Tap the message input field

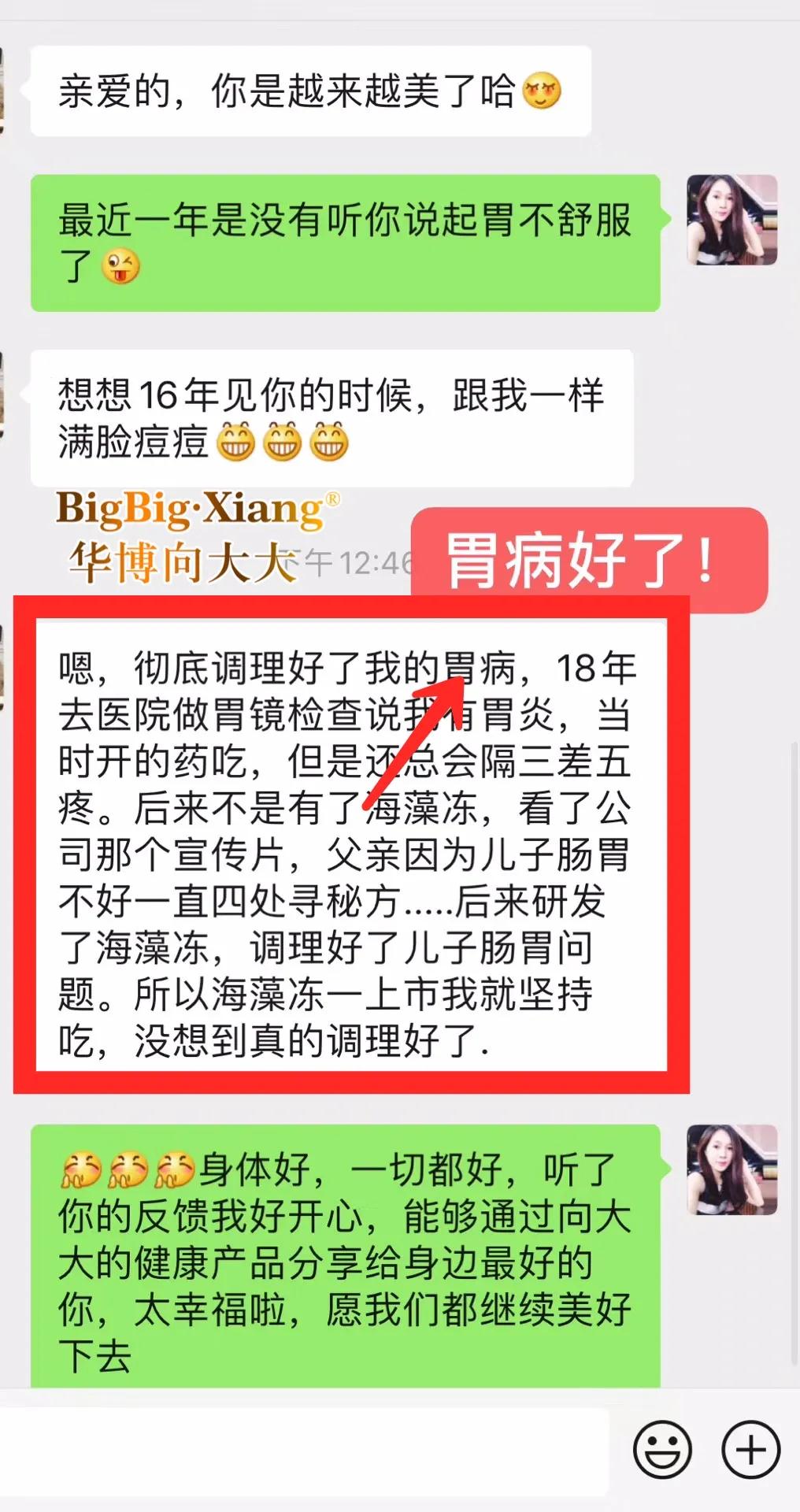[303, 1451]
